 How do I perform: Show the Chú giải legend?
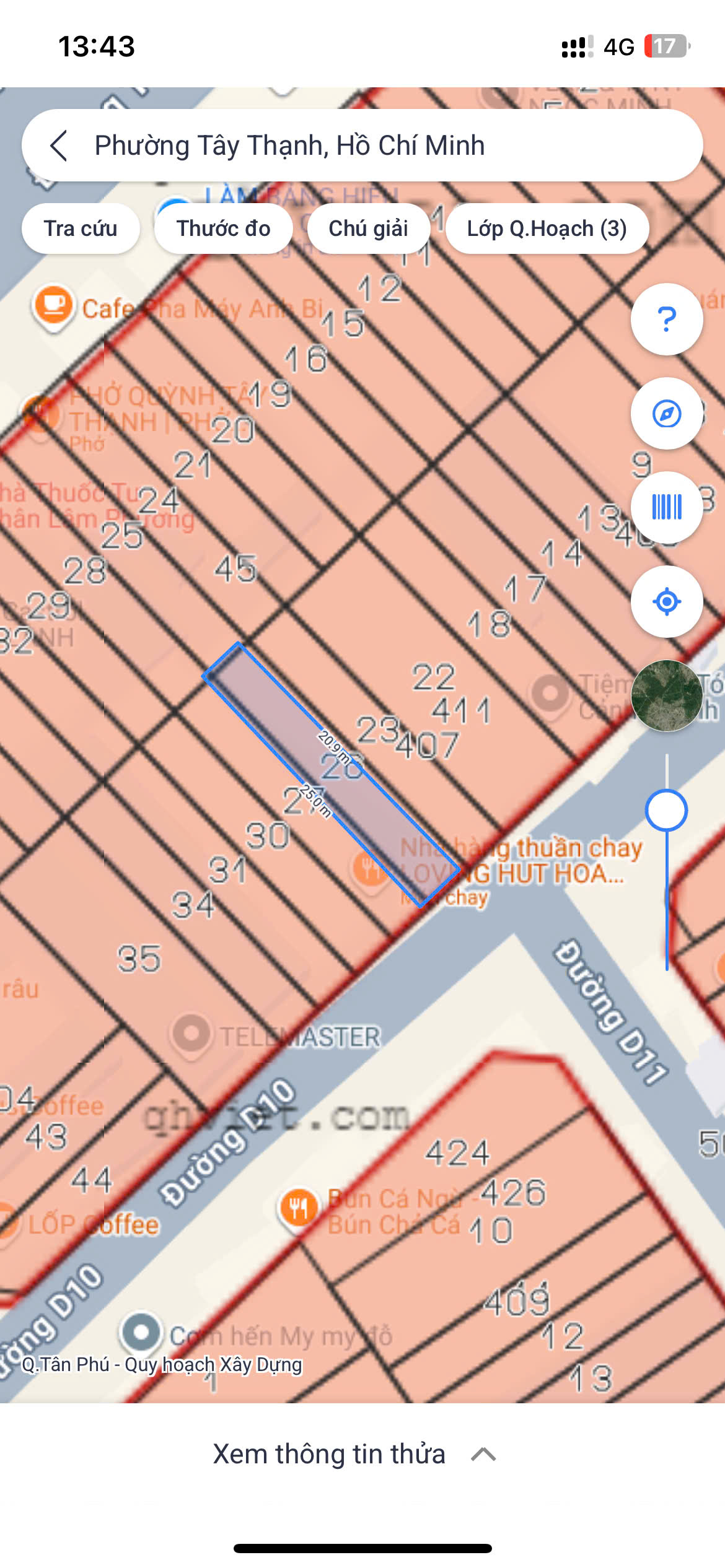368,229
